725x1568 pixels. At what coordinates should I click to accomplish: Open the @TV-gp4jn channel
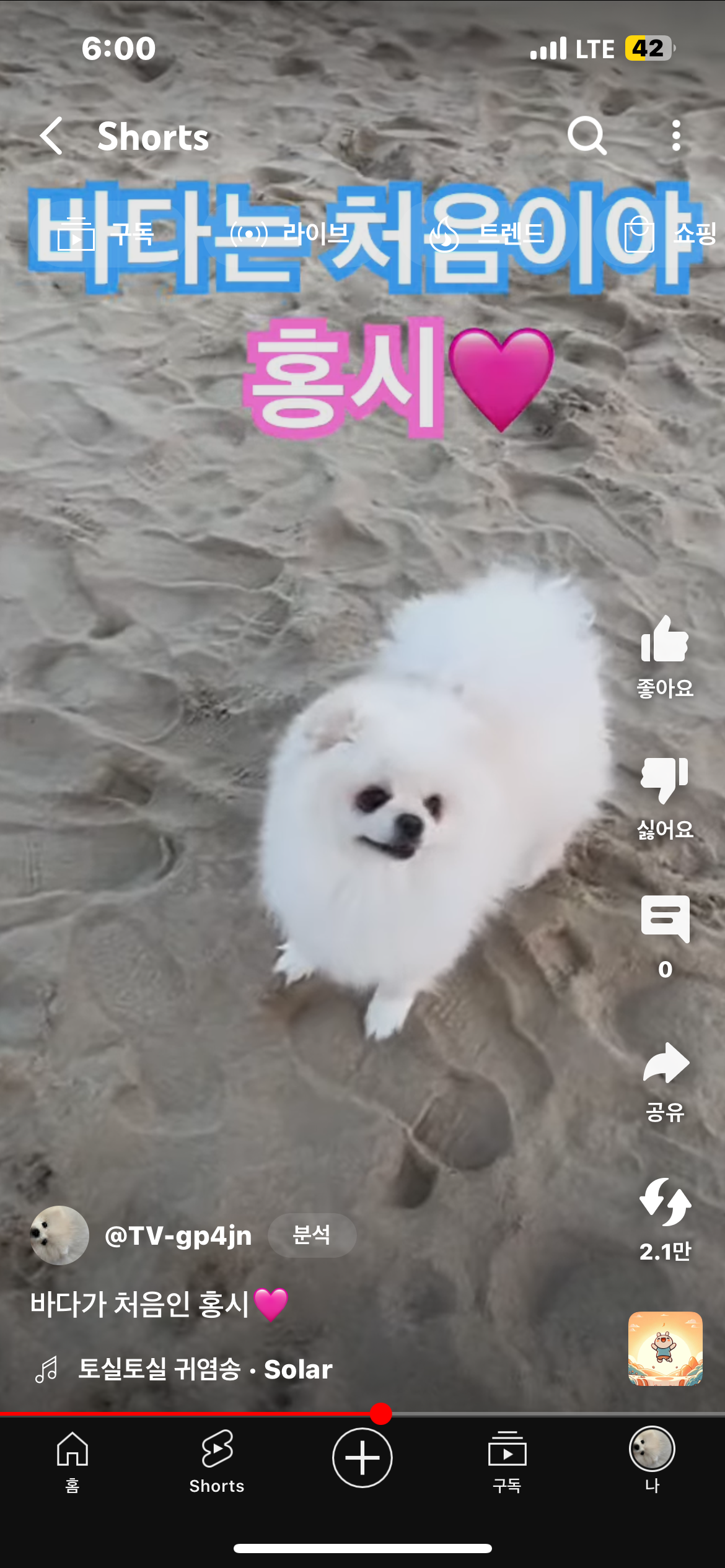(178, 1236)
